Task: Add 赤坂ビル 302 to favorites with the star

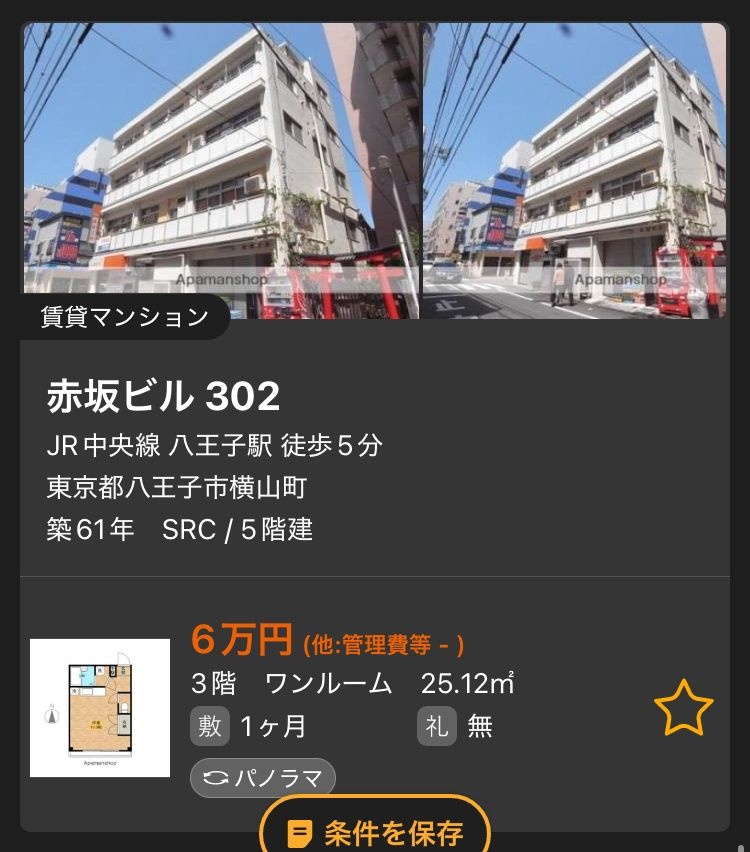Action: [x=684, y=708]
